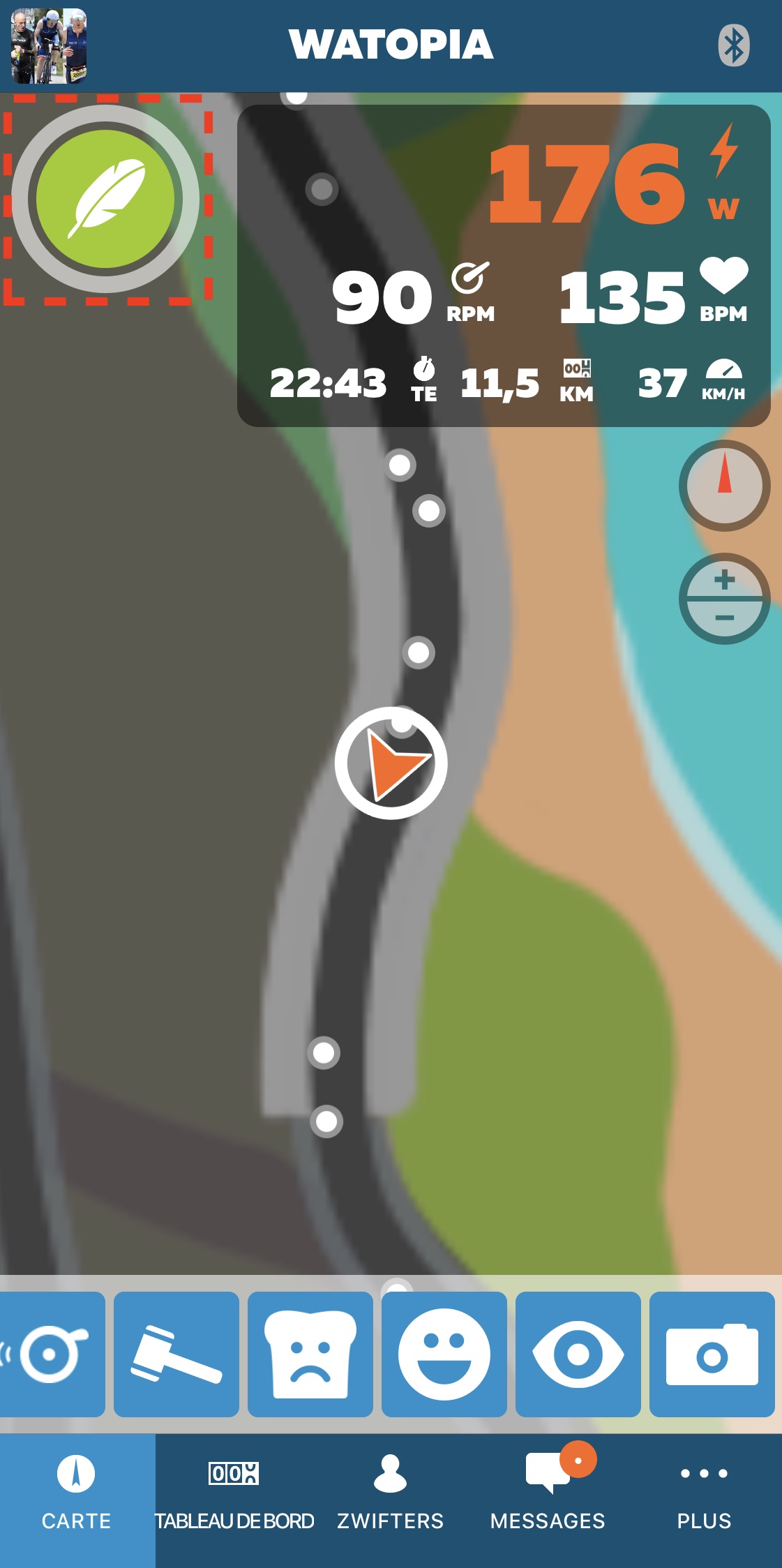Screen dimensions: 782x1568
Task: Activate the feather lightweight power-up
Action: click(105, 199)
